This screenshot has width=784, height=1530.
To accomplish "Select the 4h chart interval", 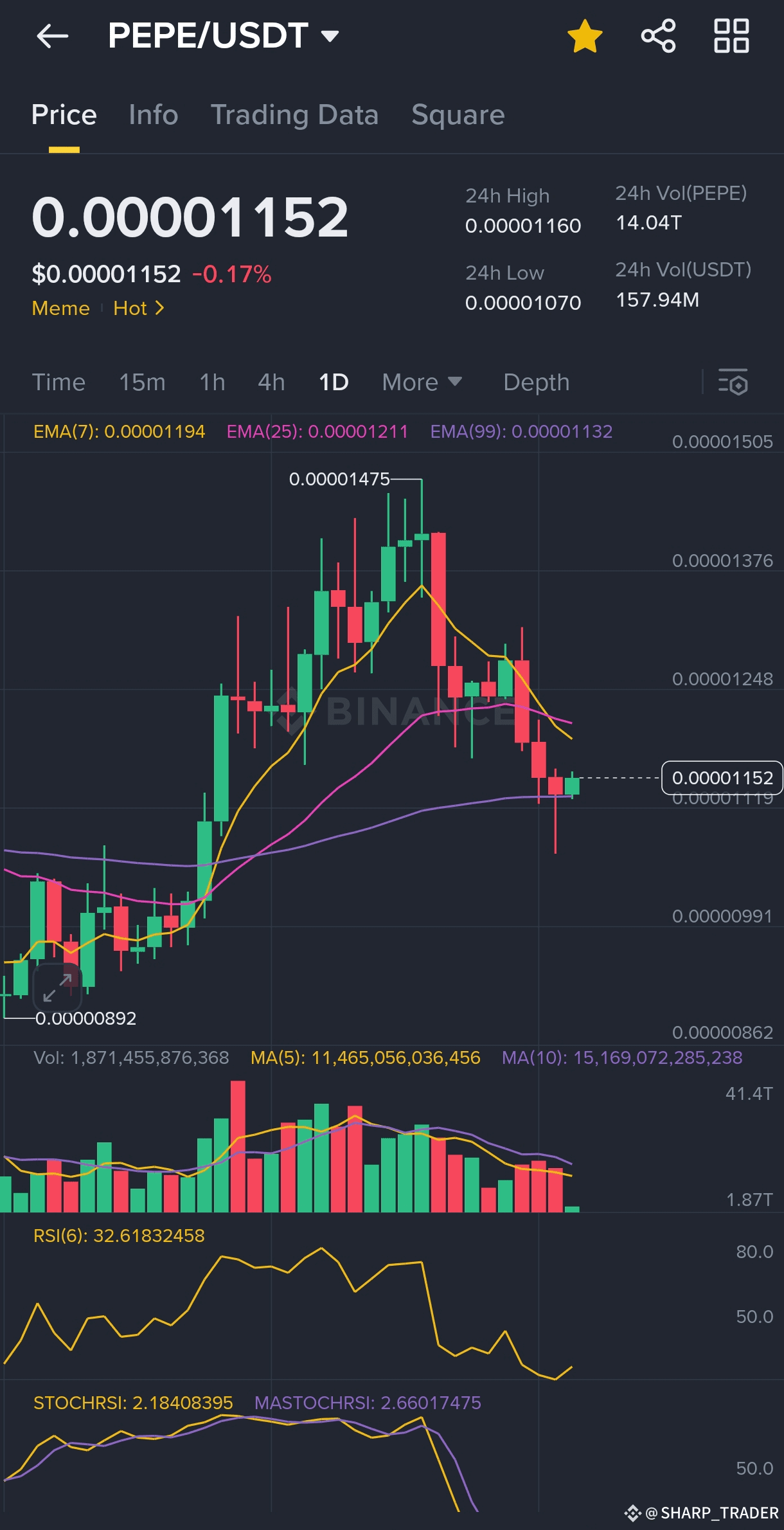I will click(x=271, y=382).
